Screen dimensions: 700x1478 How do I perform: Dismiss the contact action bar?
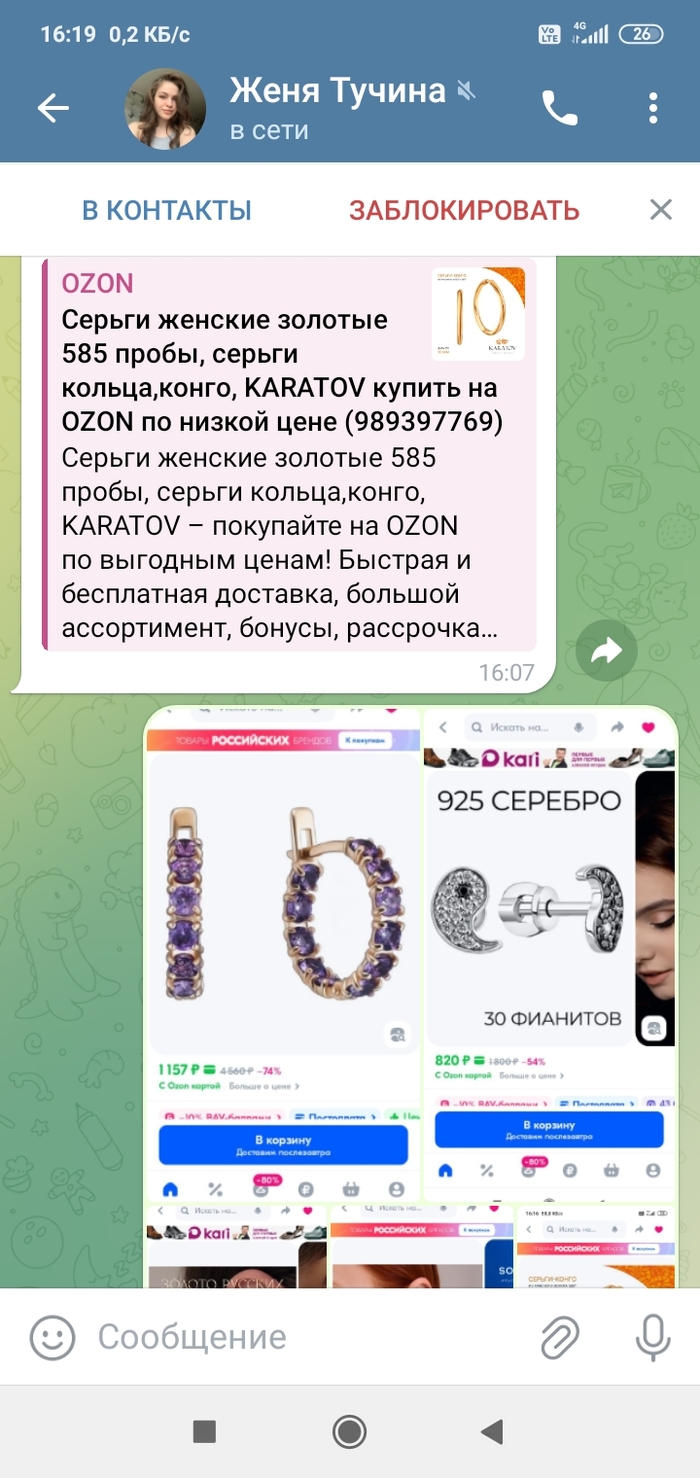point(660,210)
